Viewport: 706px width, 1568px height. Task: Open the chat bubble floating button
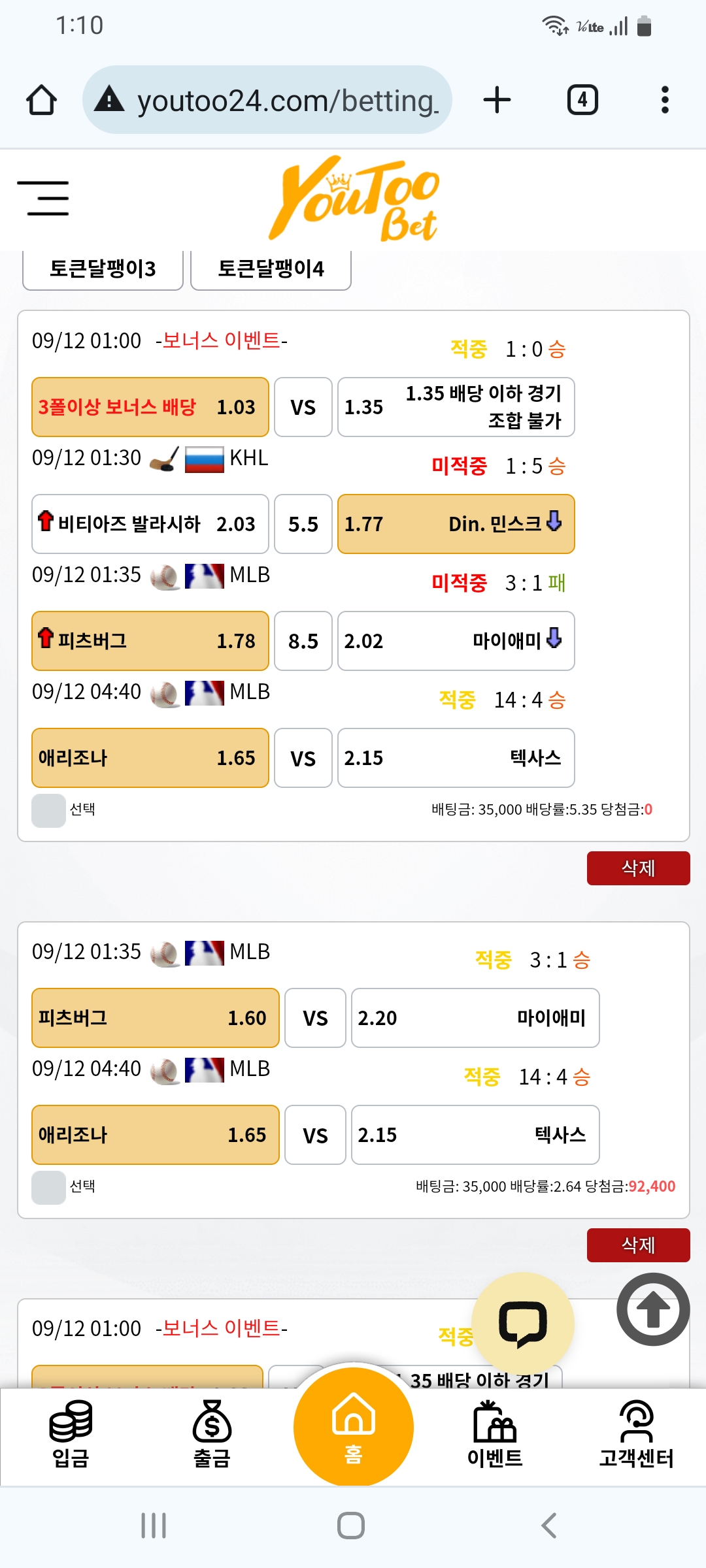pyautogui.click(x=522, y=1324)
